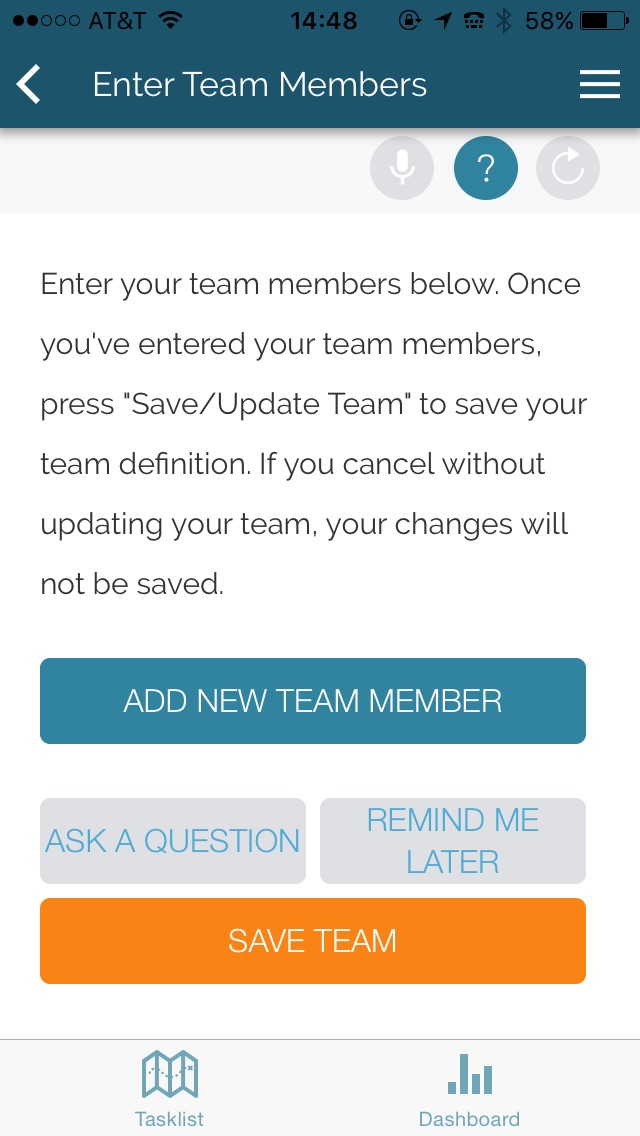Tap the circular refresh arrow icon
This screenshot has width=640, height=1136.
(568, 168)
